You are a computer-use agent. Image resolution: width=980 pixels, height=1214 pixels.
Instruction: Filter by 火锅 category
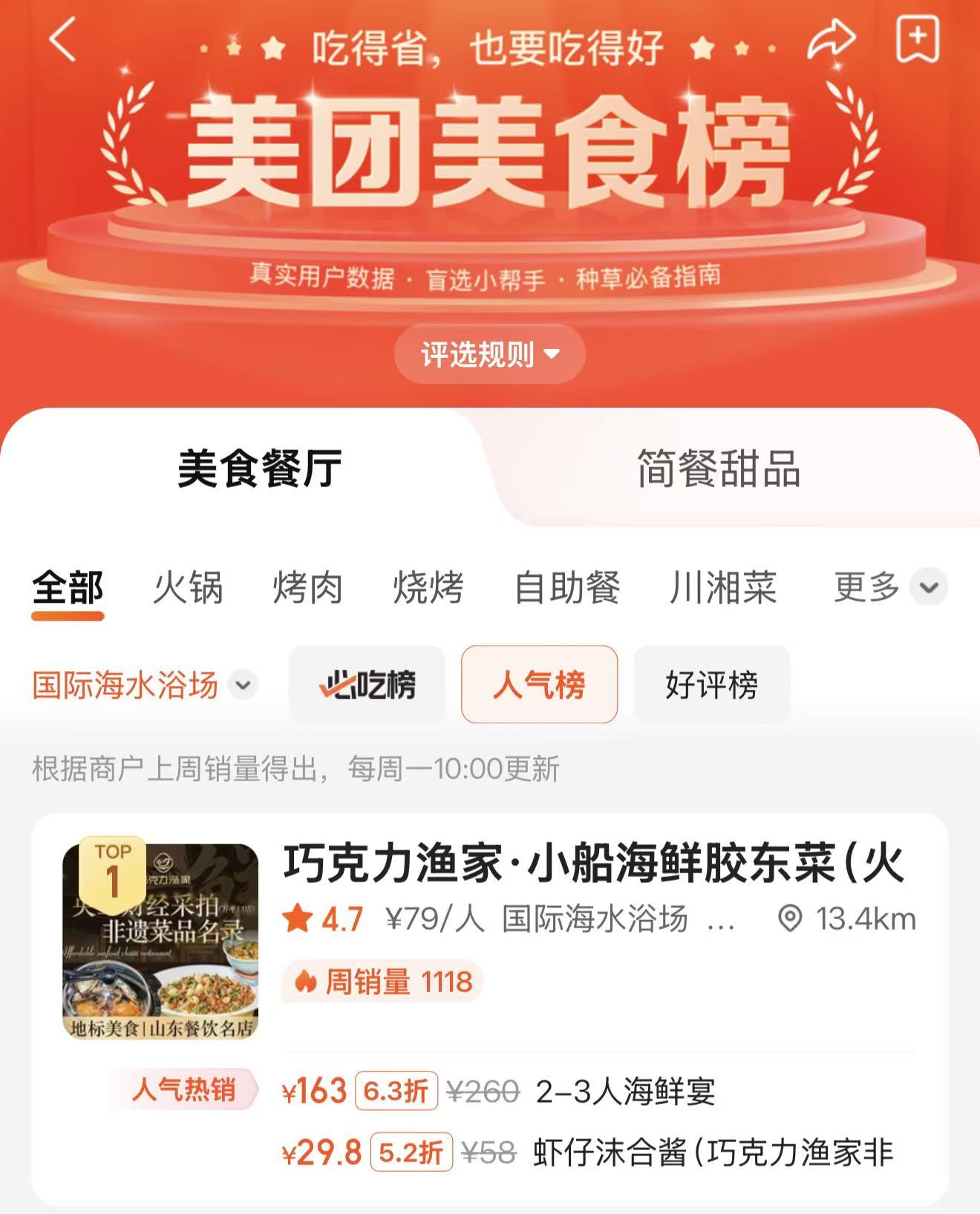188,588
